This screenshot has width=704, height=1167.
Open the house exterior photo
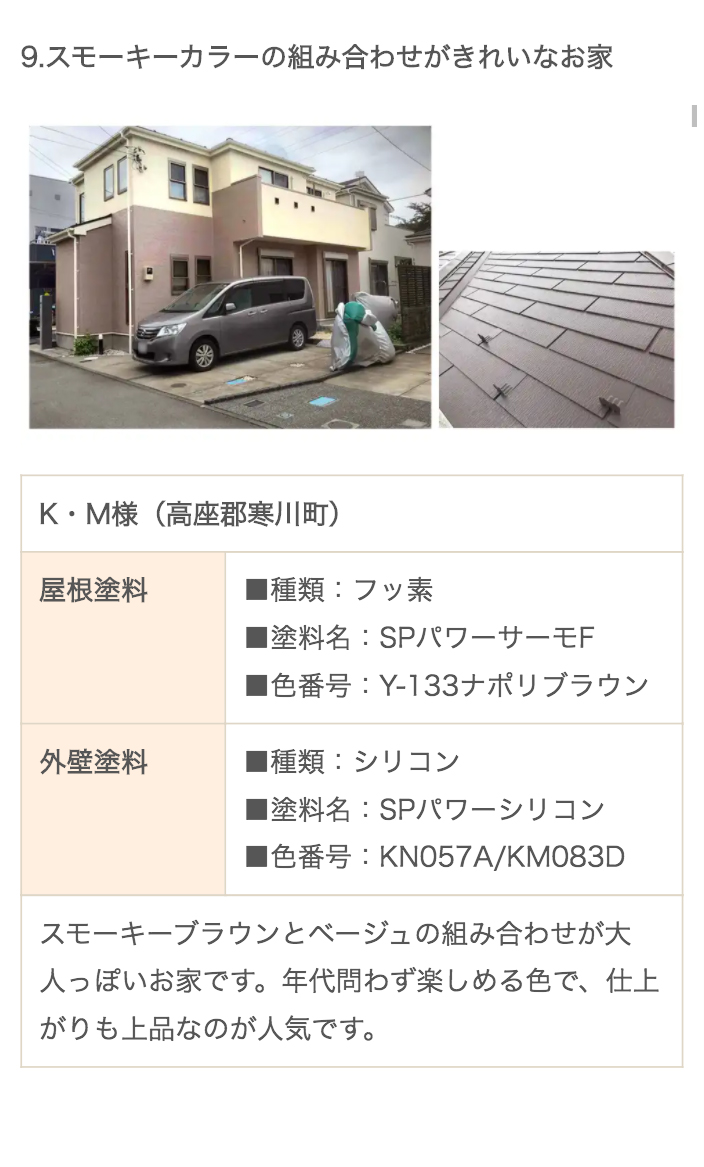pos(230,277)
